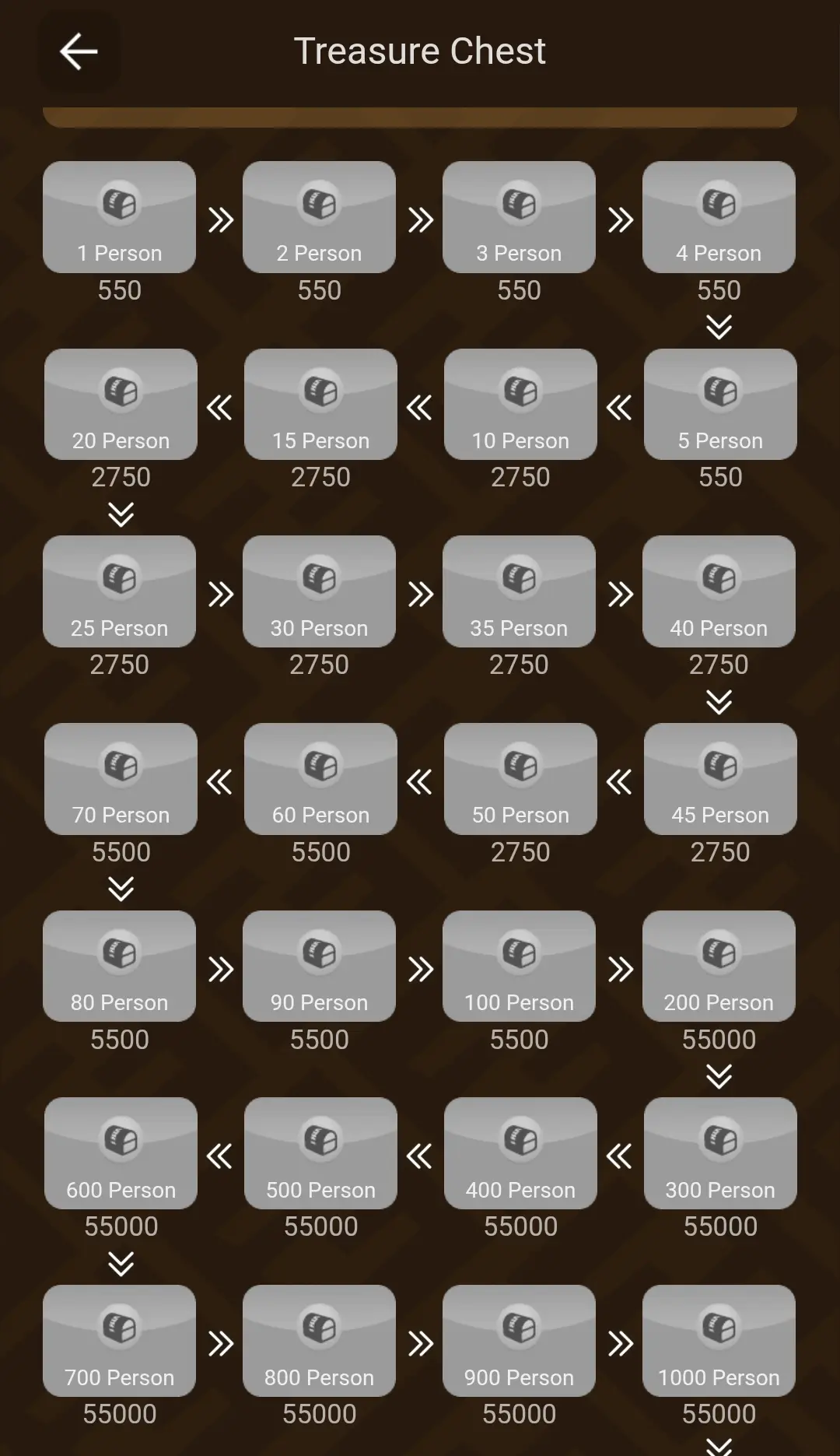This screenshot has height=1456, width=840.
Task: Open the 1000 Person treasure chest
Action: coord(719,1341)
